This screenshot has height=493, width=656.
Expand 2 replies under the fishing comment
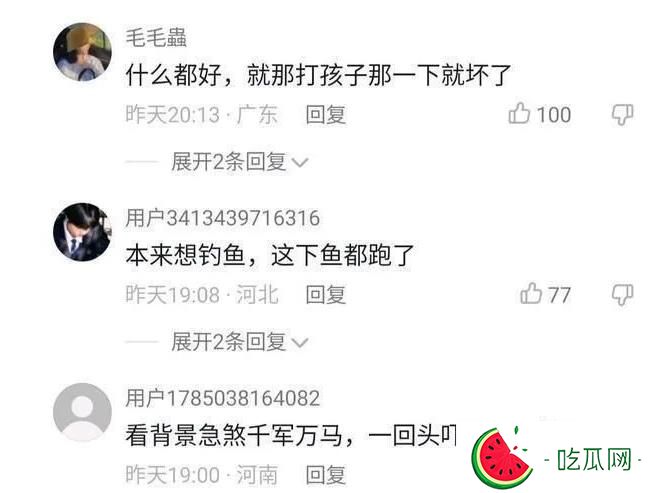(x=238, y=342)
